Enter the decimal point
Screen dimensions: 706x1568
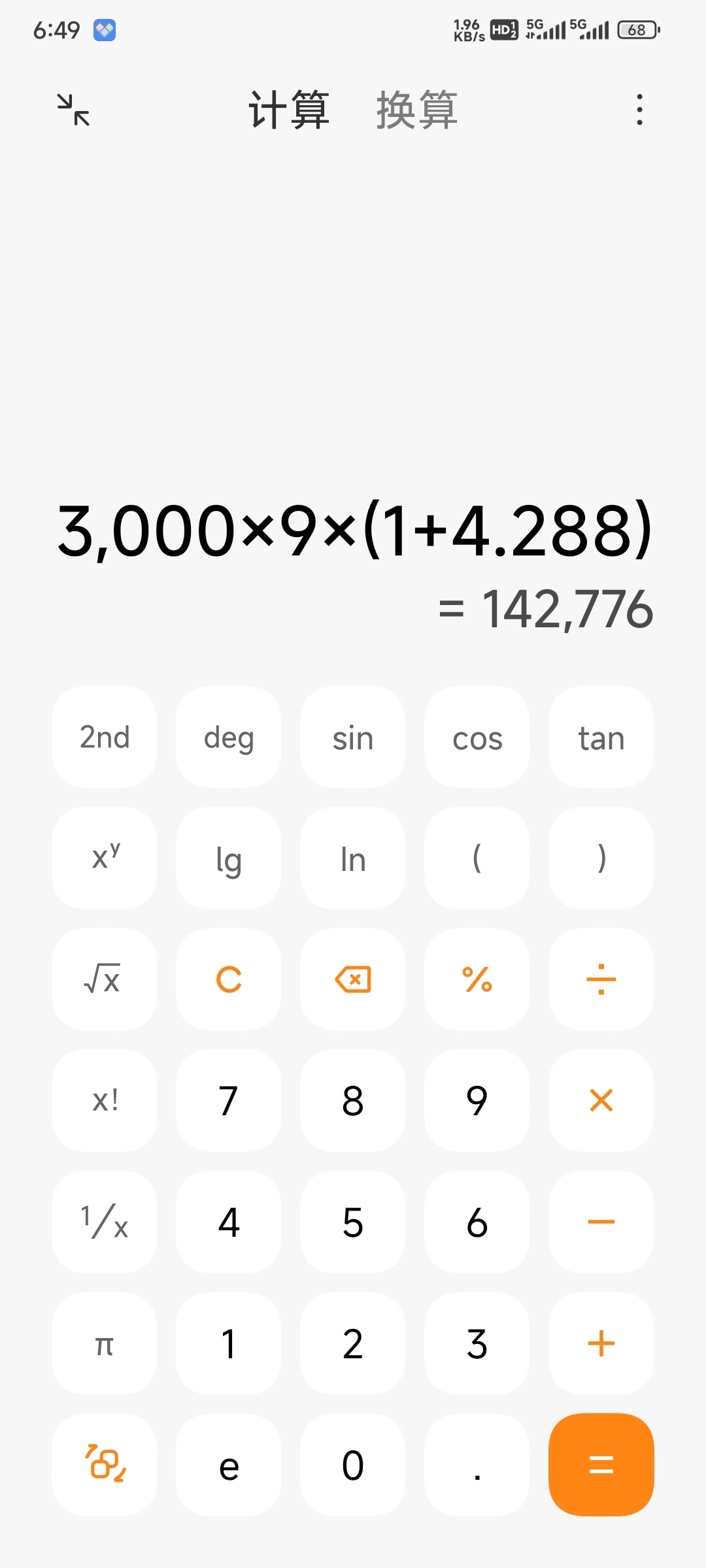click(x=477, y=1465)
